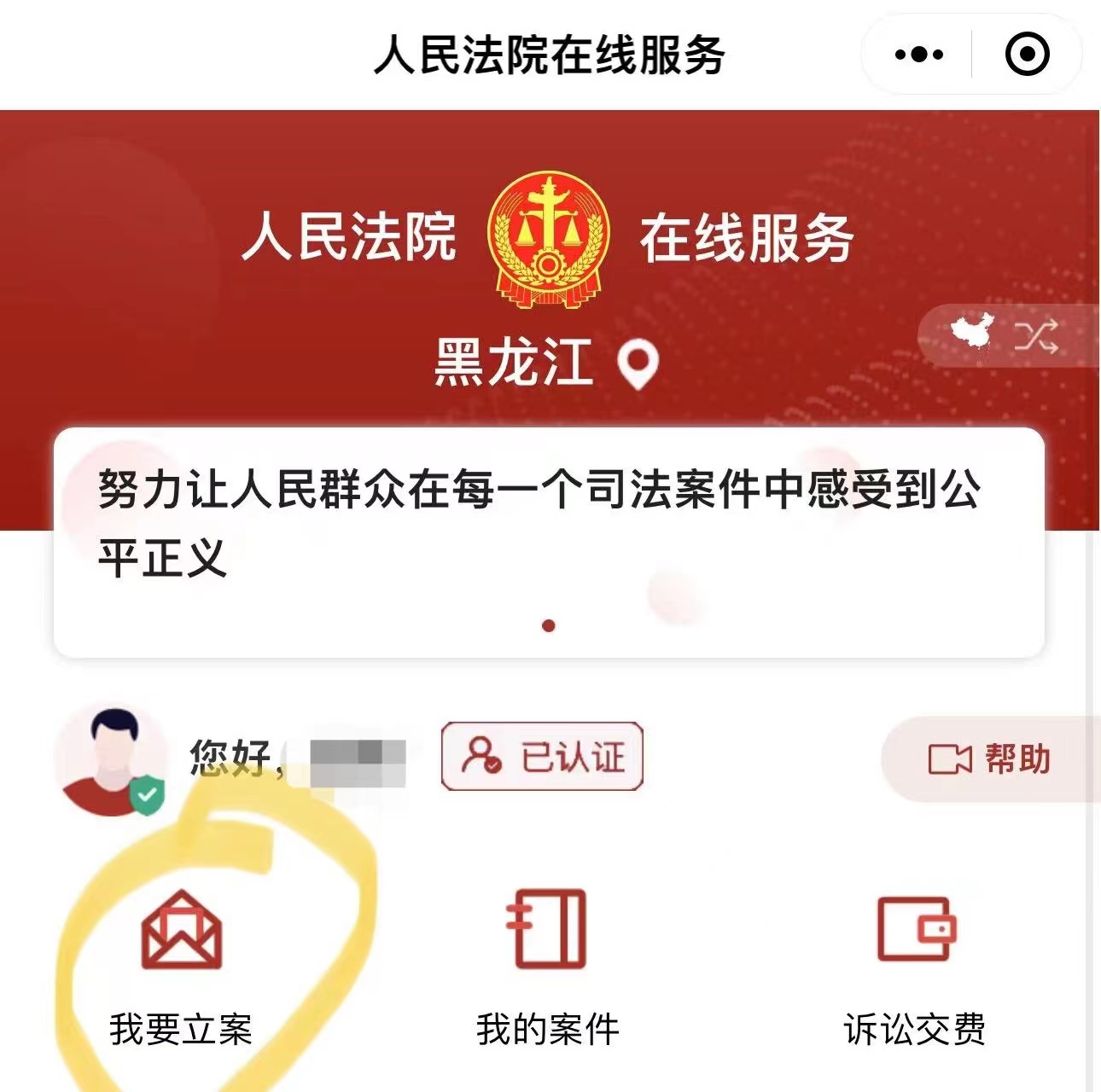The height and width of the screenshot is (1092, 1101).
Task: View the 已认证 verification status
Action: coord(542,757)
